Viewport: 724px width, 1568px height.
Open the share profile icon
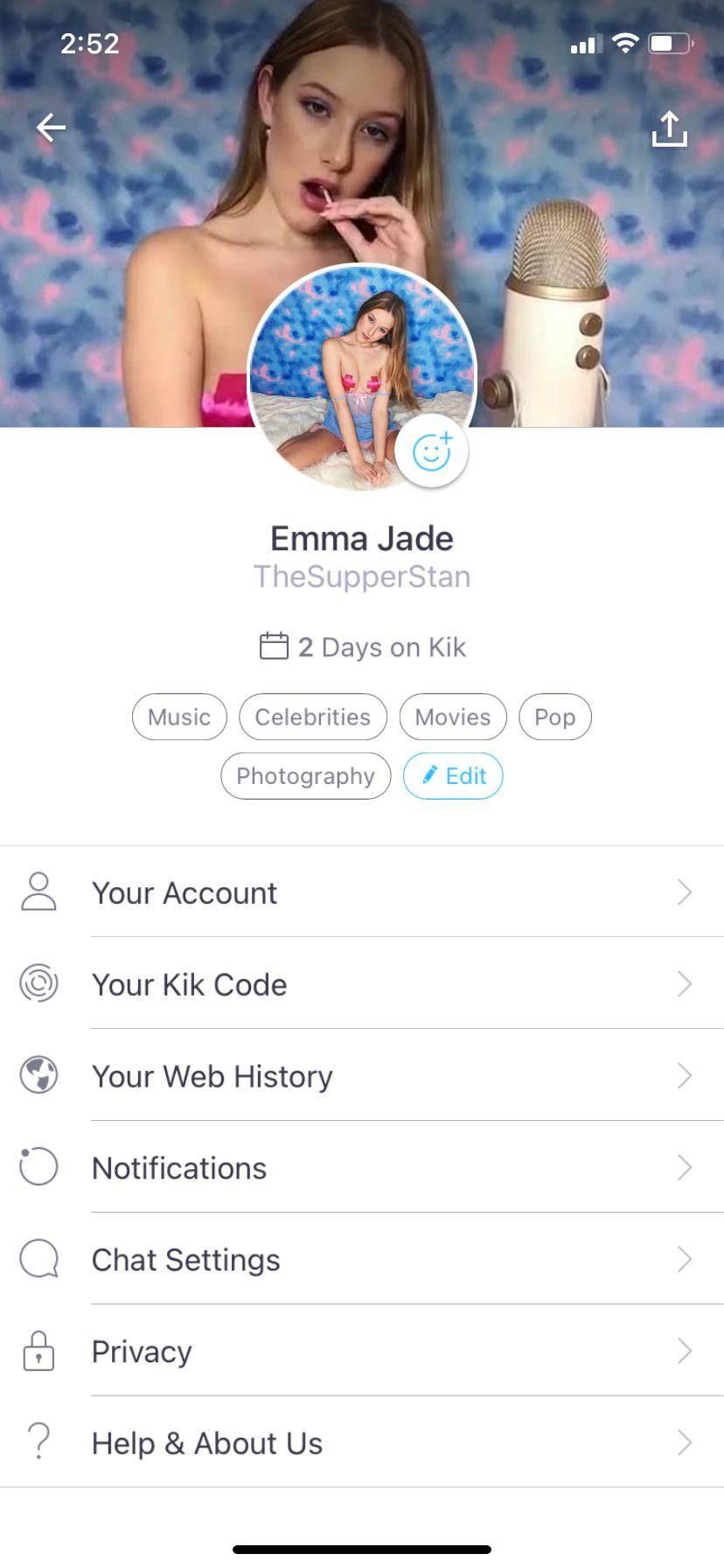[670, 127]
